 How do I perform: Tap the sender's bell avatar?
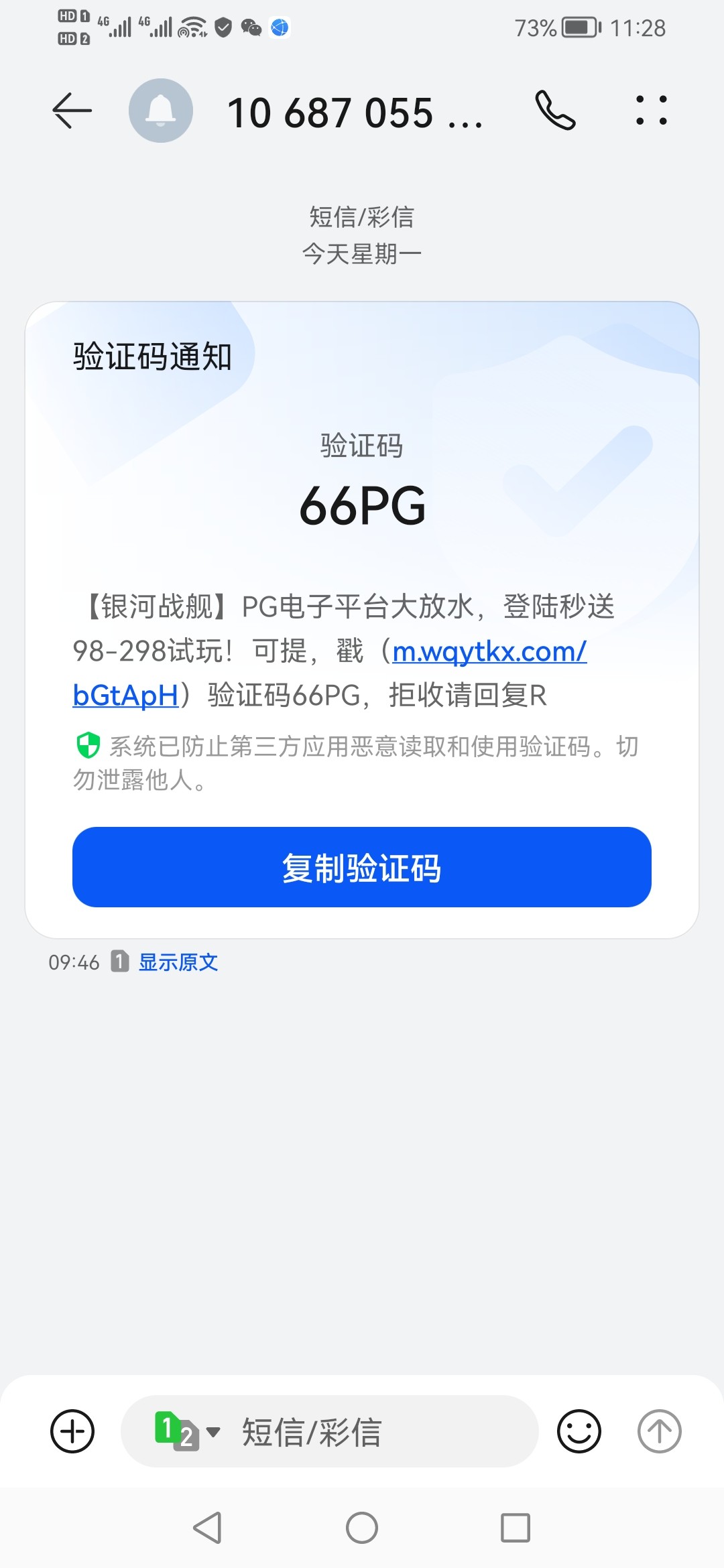[x=161, y=111]
